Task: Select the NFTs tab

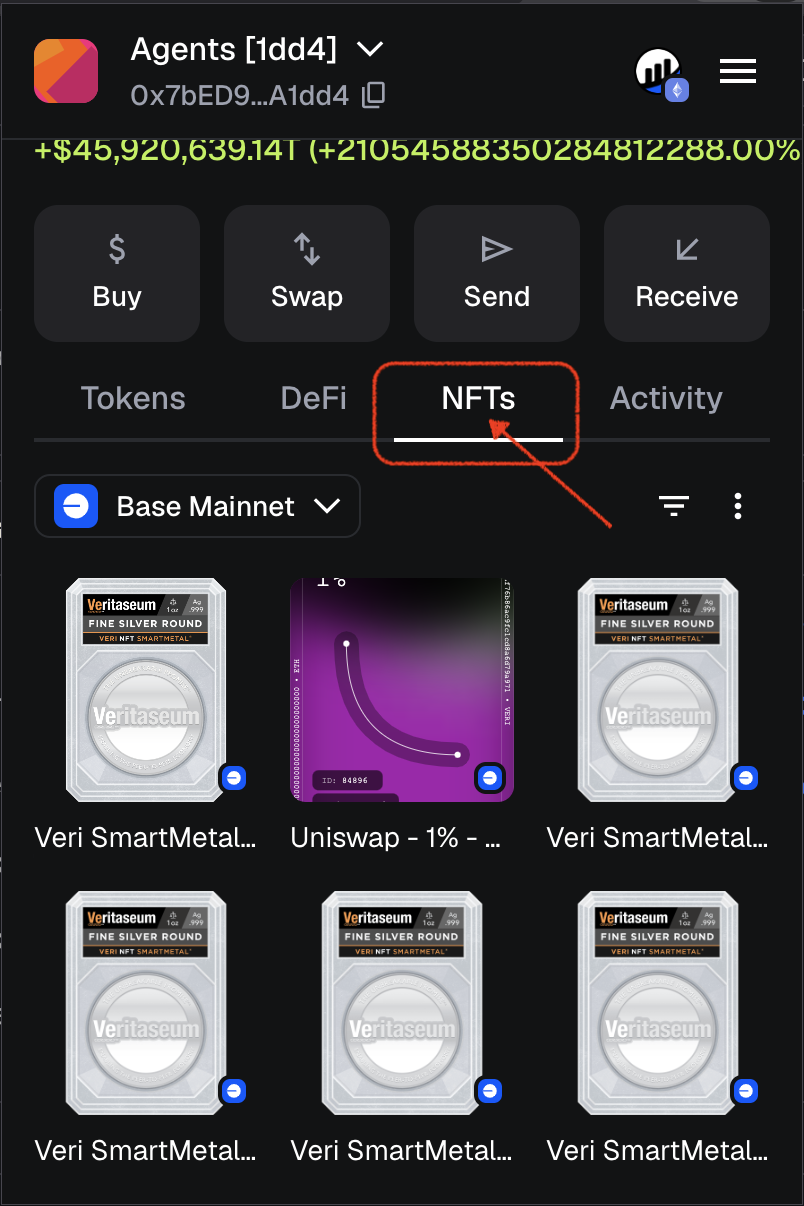Action: coord(478,398)
